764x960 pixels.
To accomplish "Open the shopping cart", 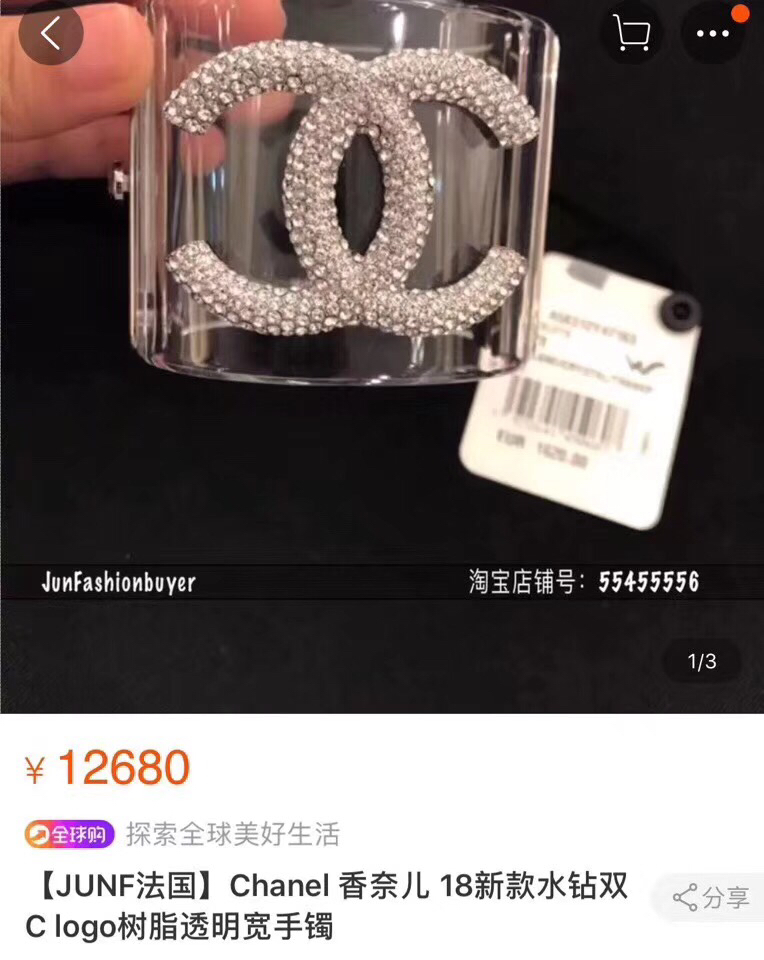I will [630, 34].
